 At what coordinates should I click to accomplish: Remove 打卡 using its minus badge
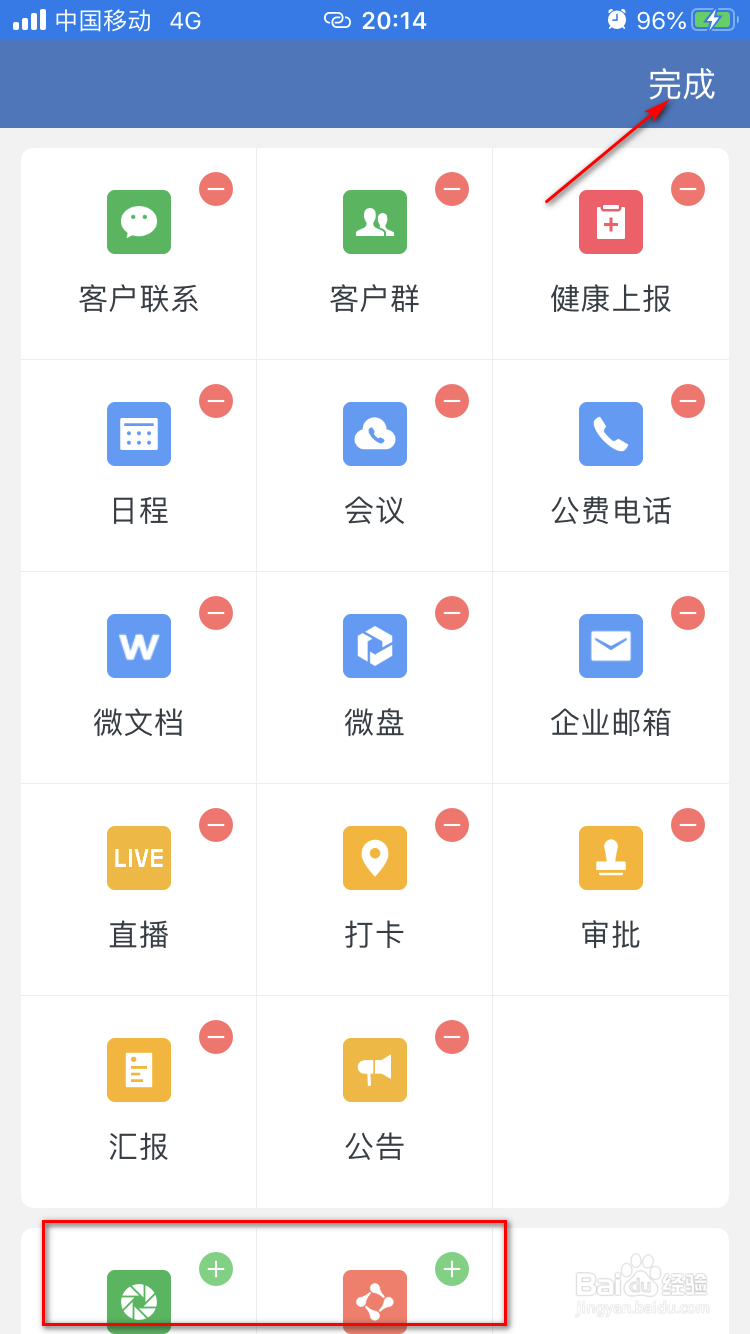click(452, 825)
